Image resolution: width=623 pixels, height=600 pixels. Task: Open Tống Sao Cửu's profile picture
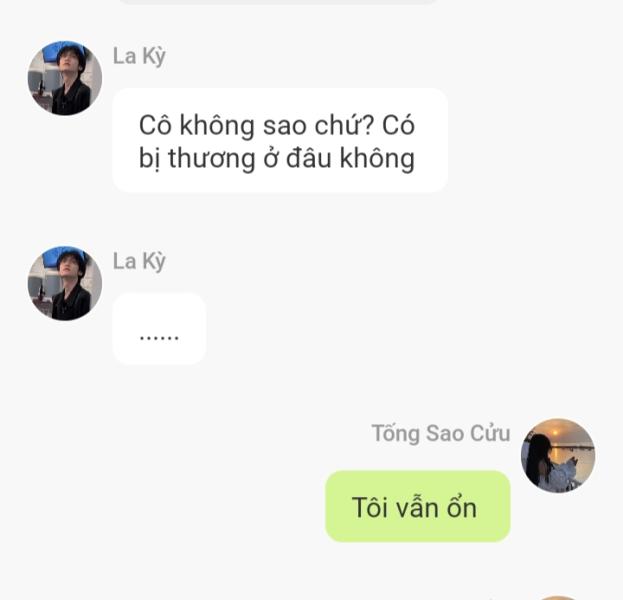[x=558, y=456]
